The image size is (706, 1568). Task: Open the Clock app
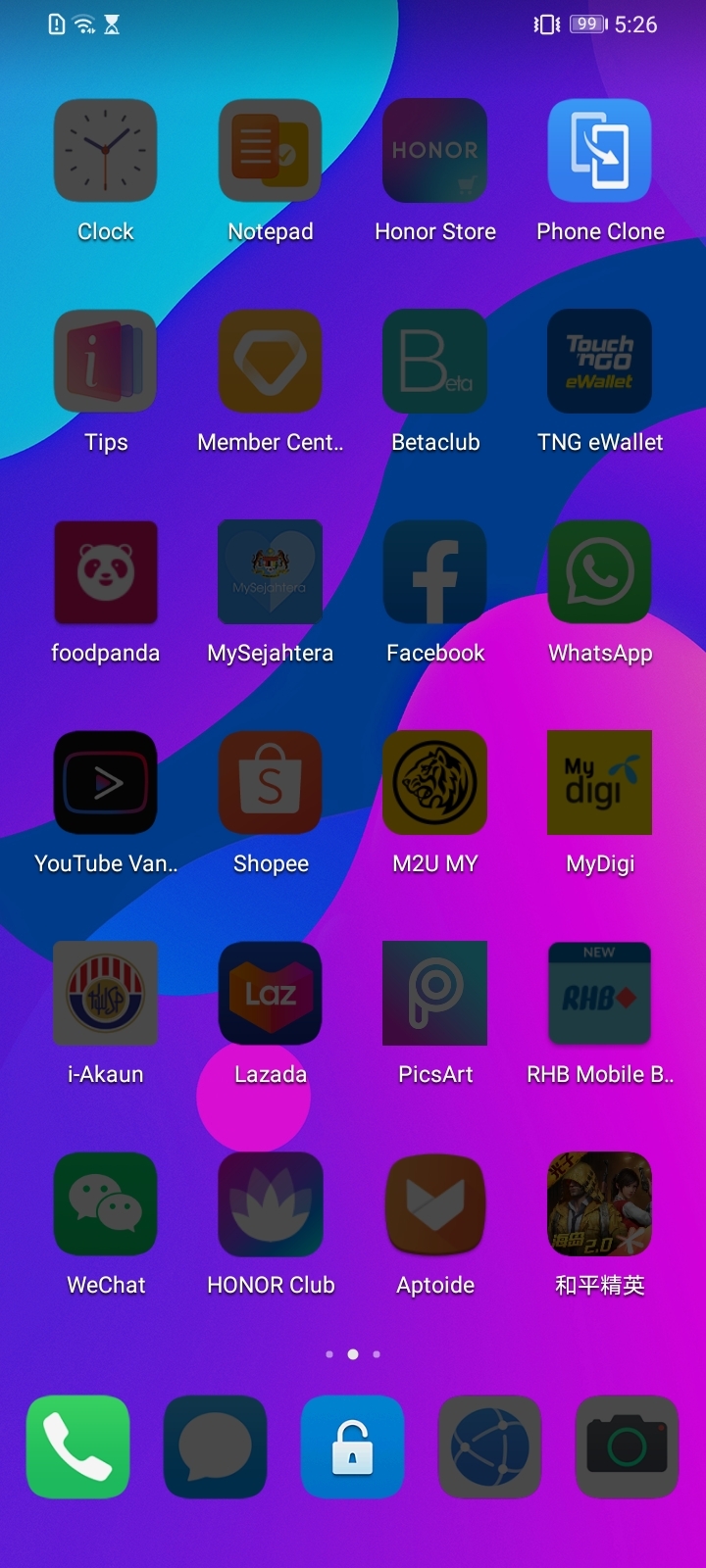pos(106,150)
